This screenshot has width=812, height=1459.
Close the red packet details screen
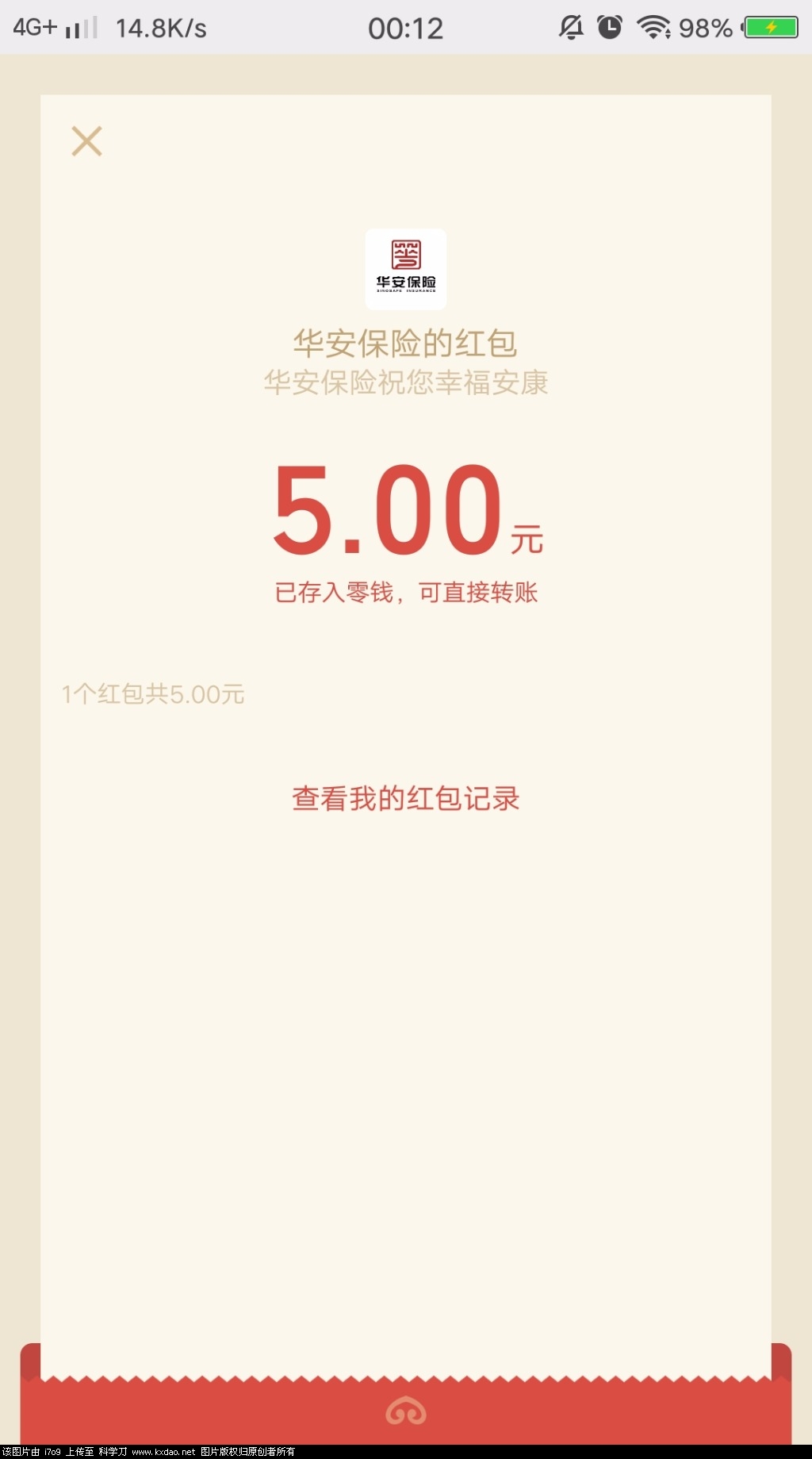tap(86, 141)
